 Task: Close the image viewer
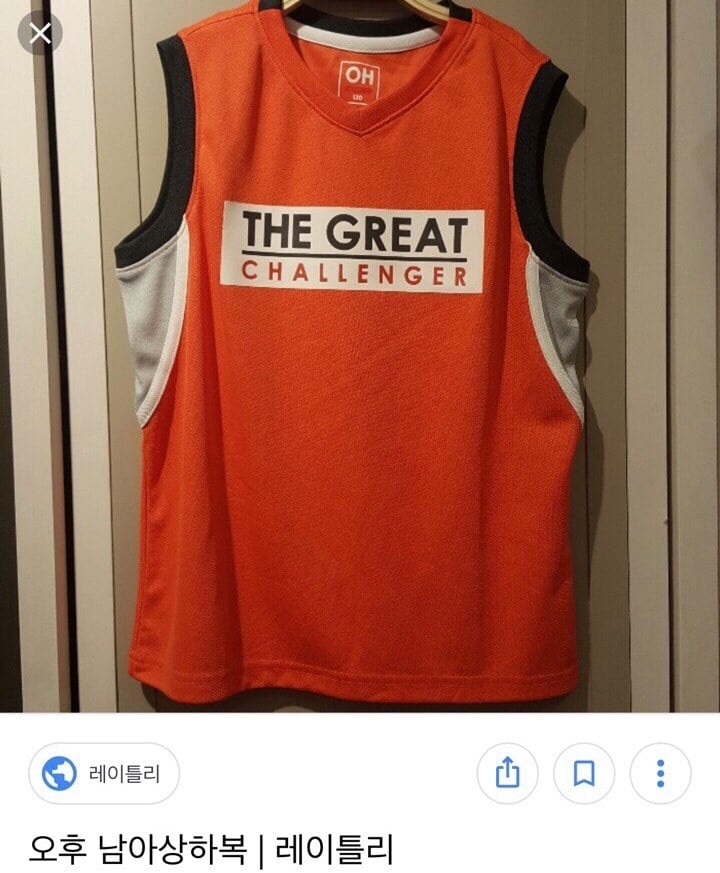click(x=39, y=35)
